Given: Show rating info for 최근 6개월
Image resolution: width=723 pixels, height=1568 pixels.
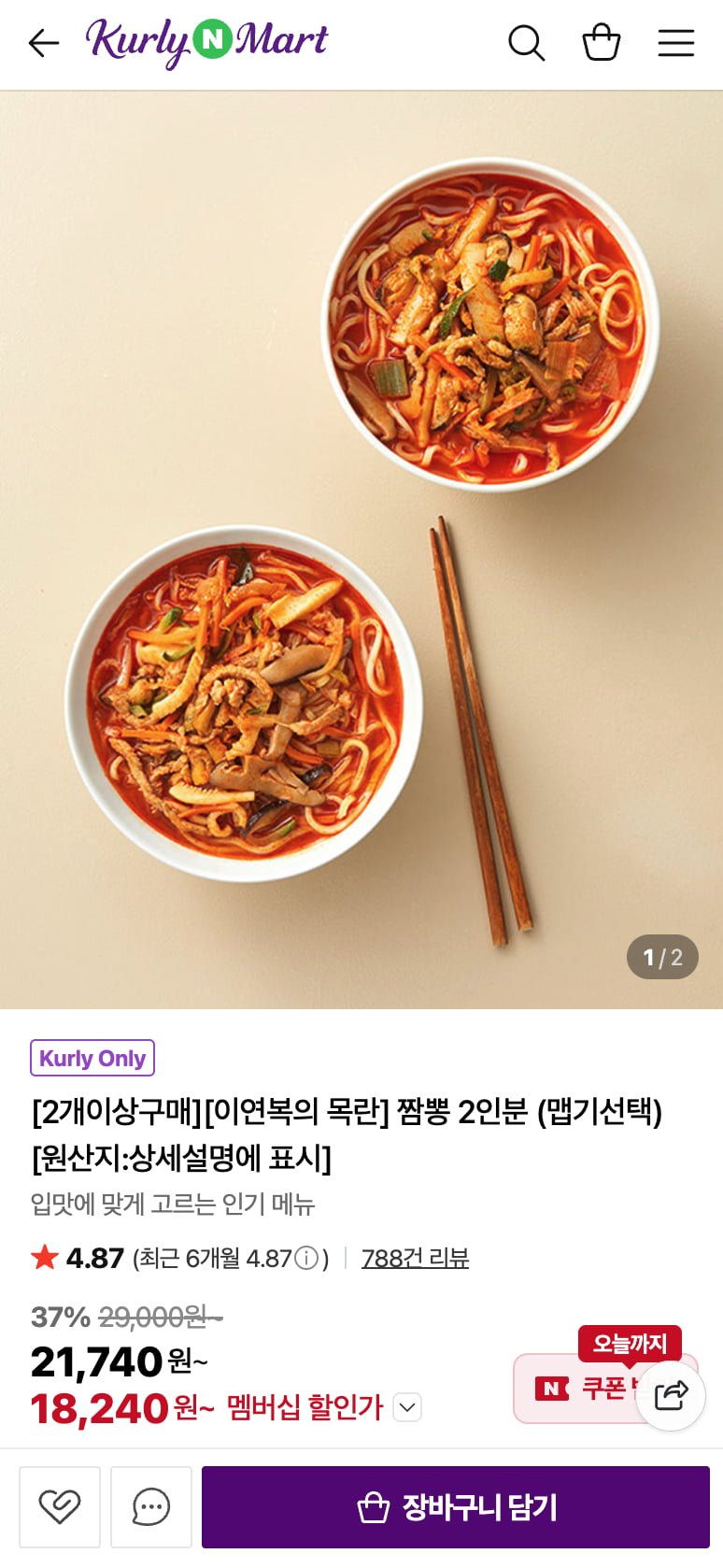Looking at the screenshot, I should point(306,1259).
